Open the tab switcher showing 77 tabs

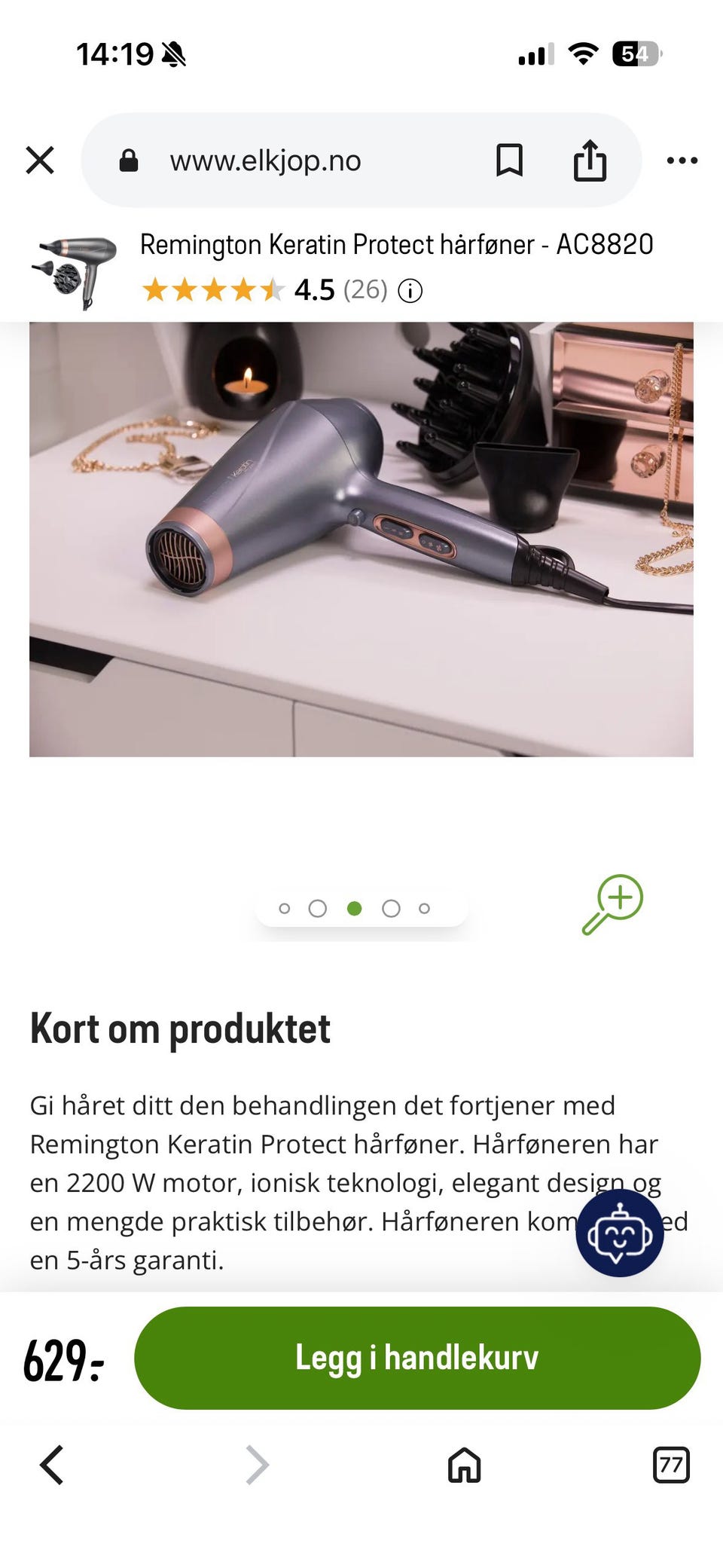click(x=671, y=1467)
